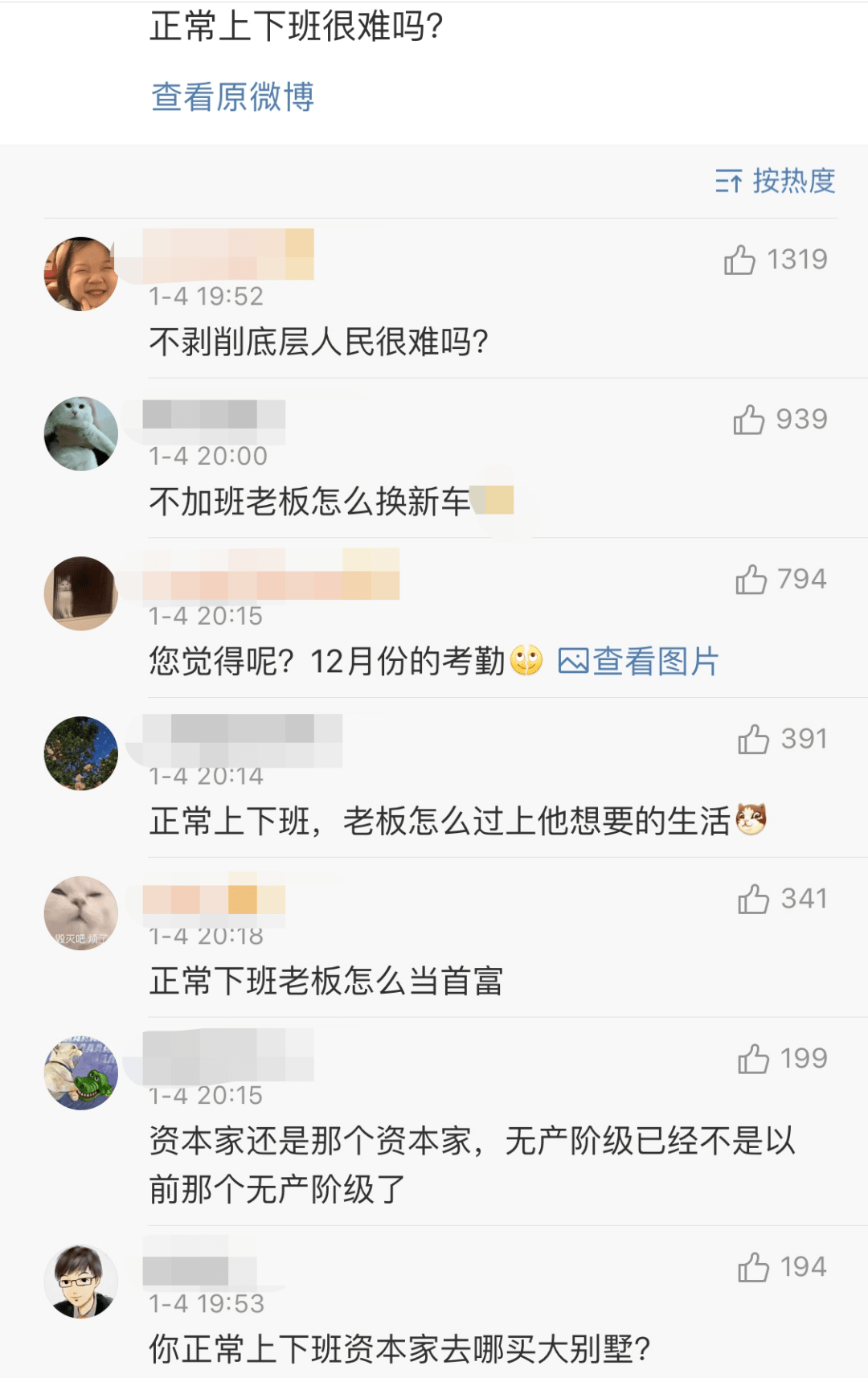Open the 查看原微博 link
This screenshot has height=1378, width=868.
(x=232, y=97)
